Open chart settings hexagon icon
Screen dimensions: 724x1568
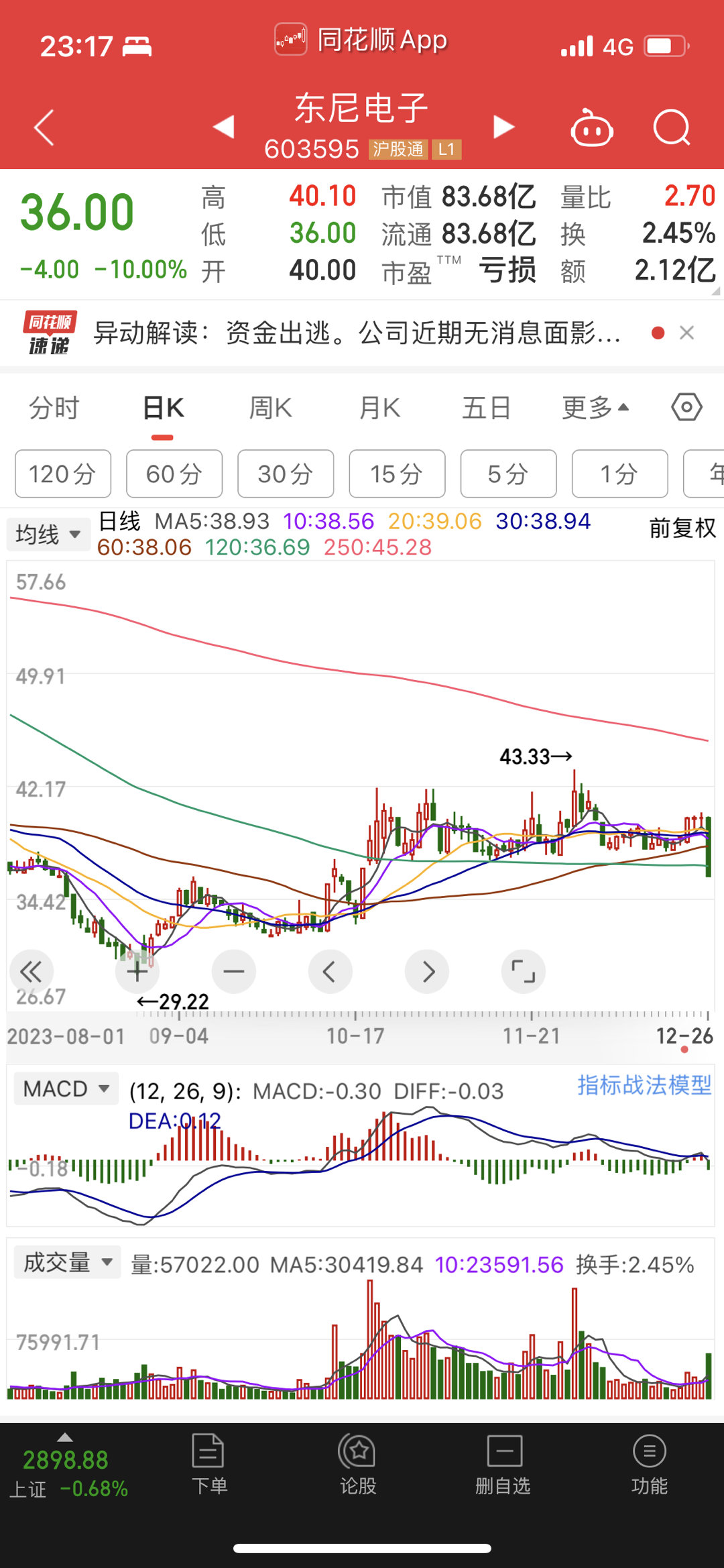[x=686, y=407]
